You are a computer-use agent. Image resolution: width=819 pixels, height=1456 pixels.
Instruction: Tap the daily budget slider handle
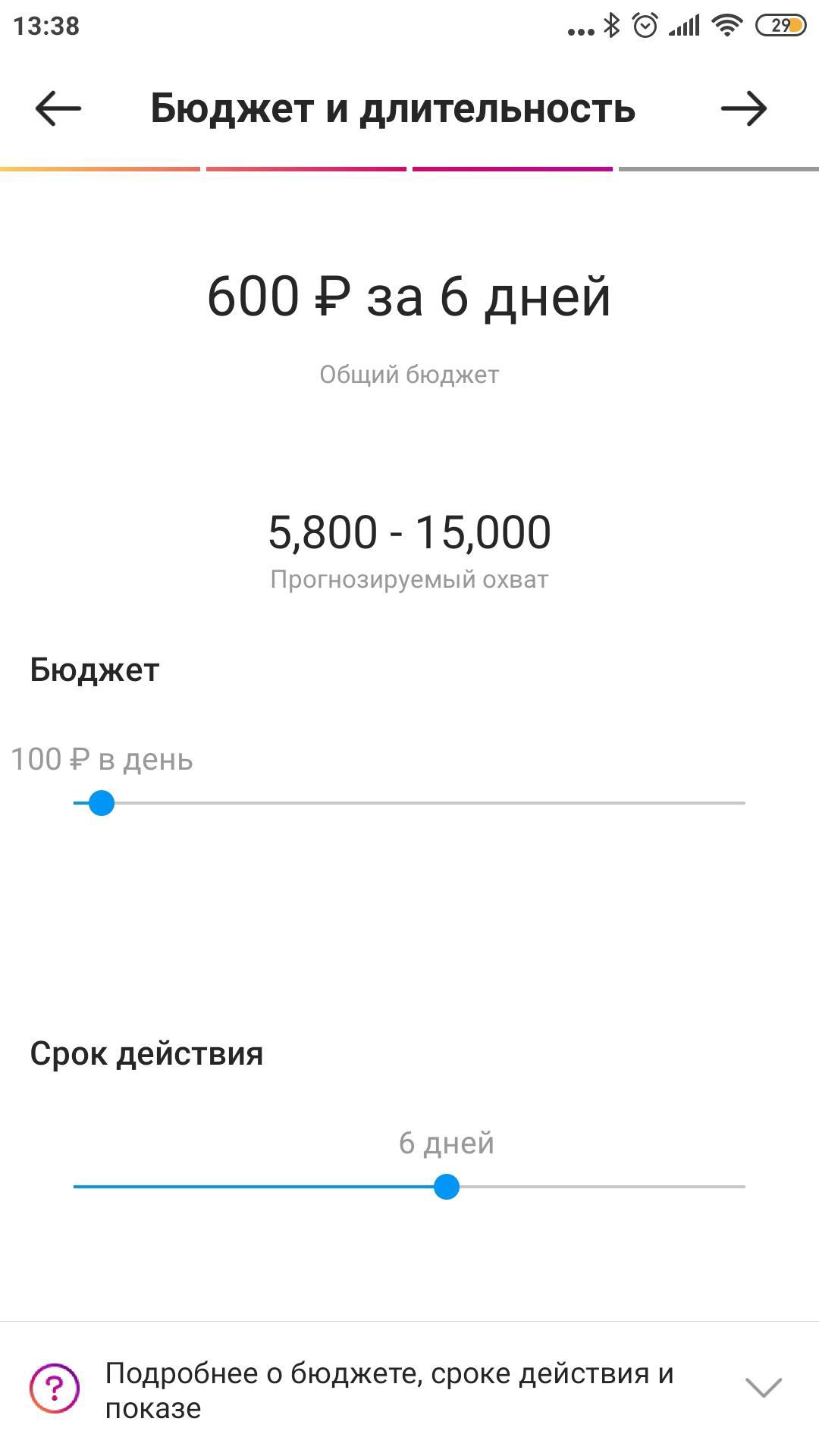coord(101,802)
